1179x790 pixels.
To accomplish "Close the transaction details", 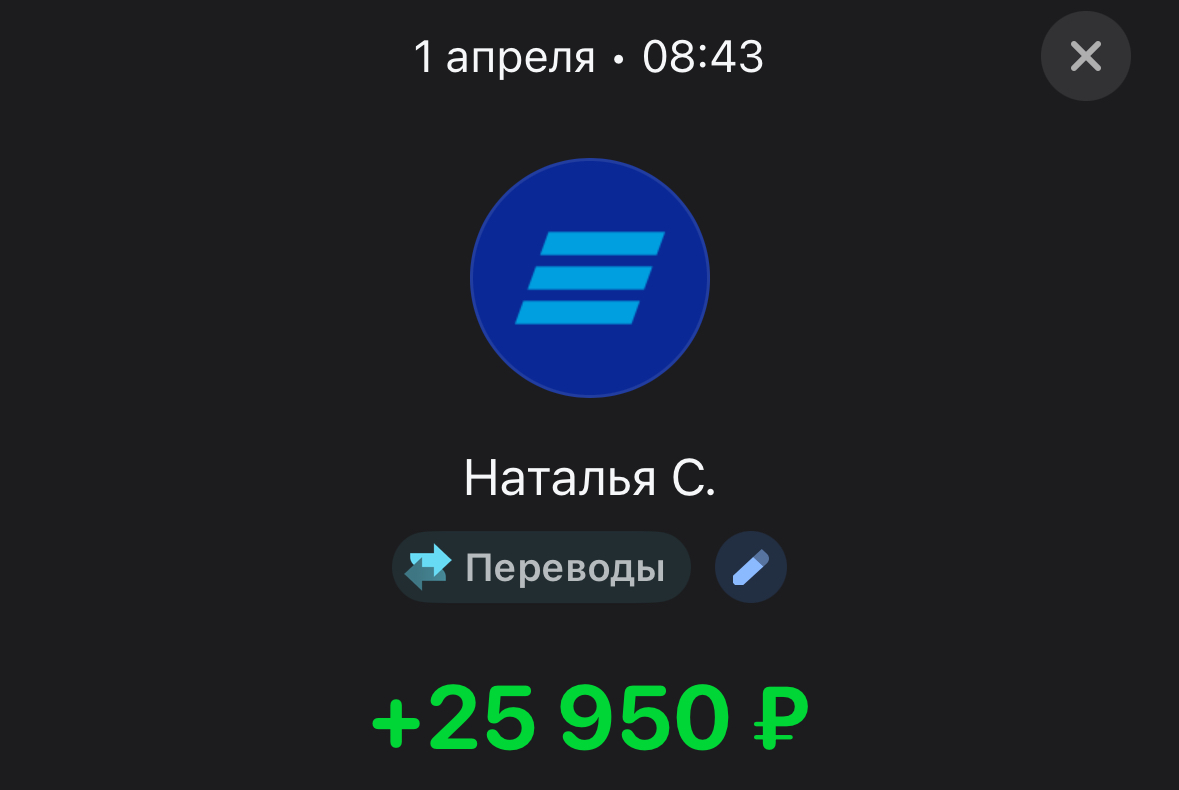I will [1085, 57].
